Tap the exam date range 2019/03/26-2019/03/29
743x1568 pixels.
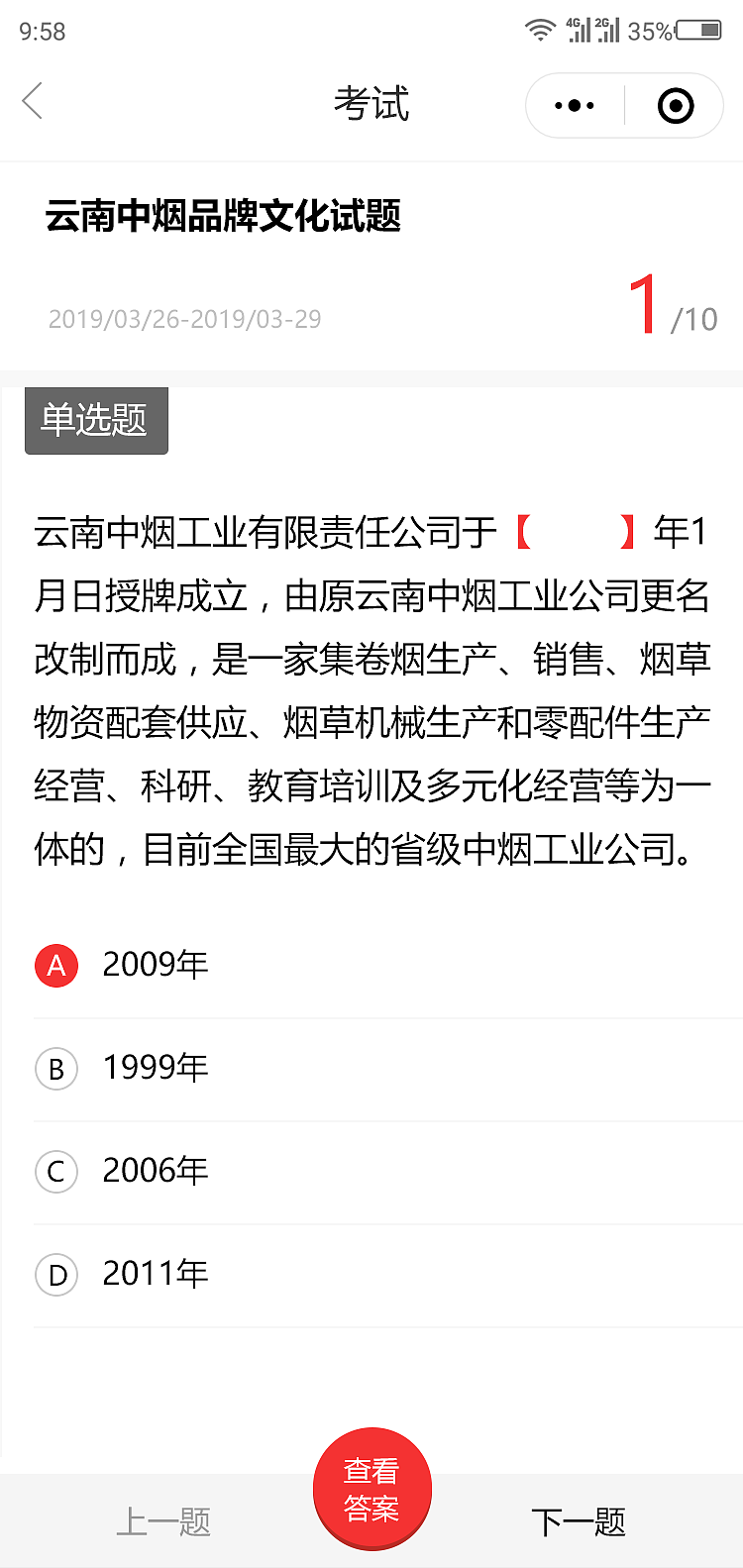click(185, 319)
